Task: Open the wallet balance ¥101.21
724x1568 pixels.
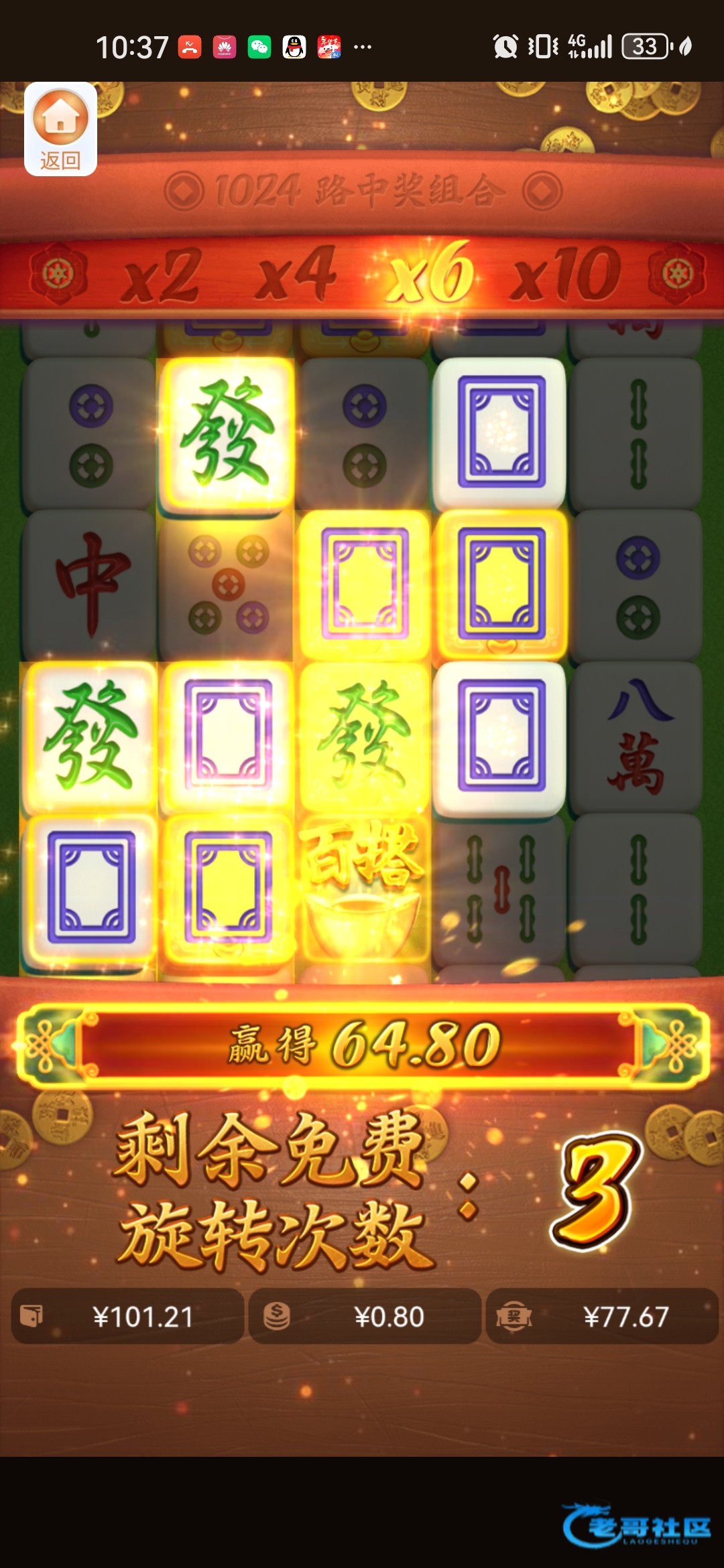Action: pyautogui.click(x=127, y=1317)
